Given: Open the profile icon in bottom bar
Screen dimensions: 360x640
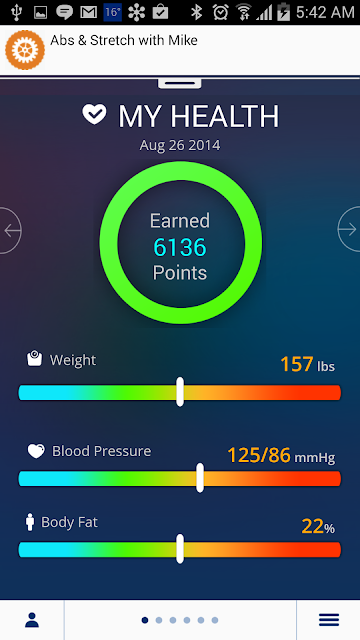Looking at the screenshot, I should point(32,620).
